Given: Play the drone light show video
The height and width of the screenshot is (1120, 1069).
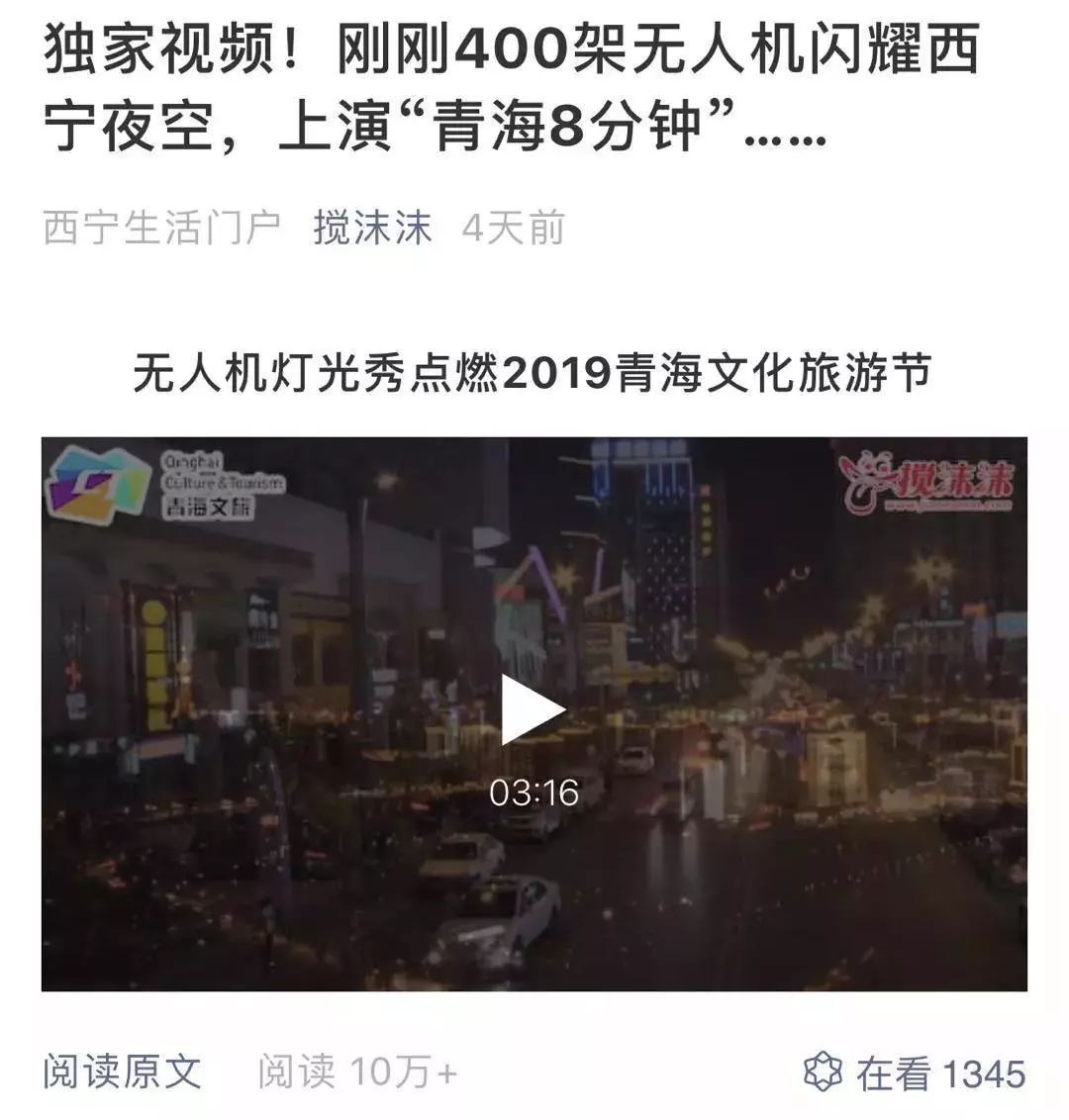Looking at the screenshot, I should (x=533, y=709).
